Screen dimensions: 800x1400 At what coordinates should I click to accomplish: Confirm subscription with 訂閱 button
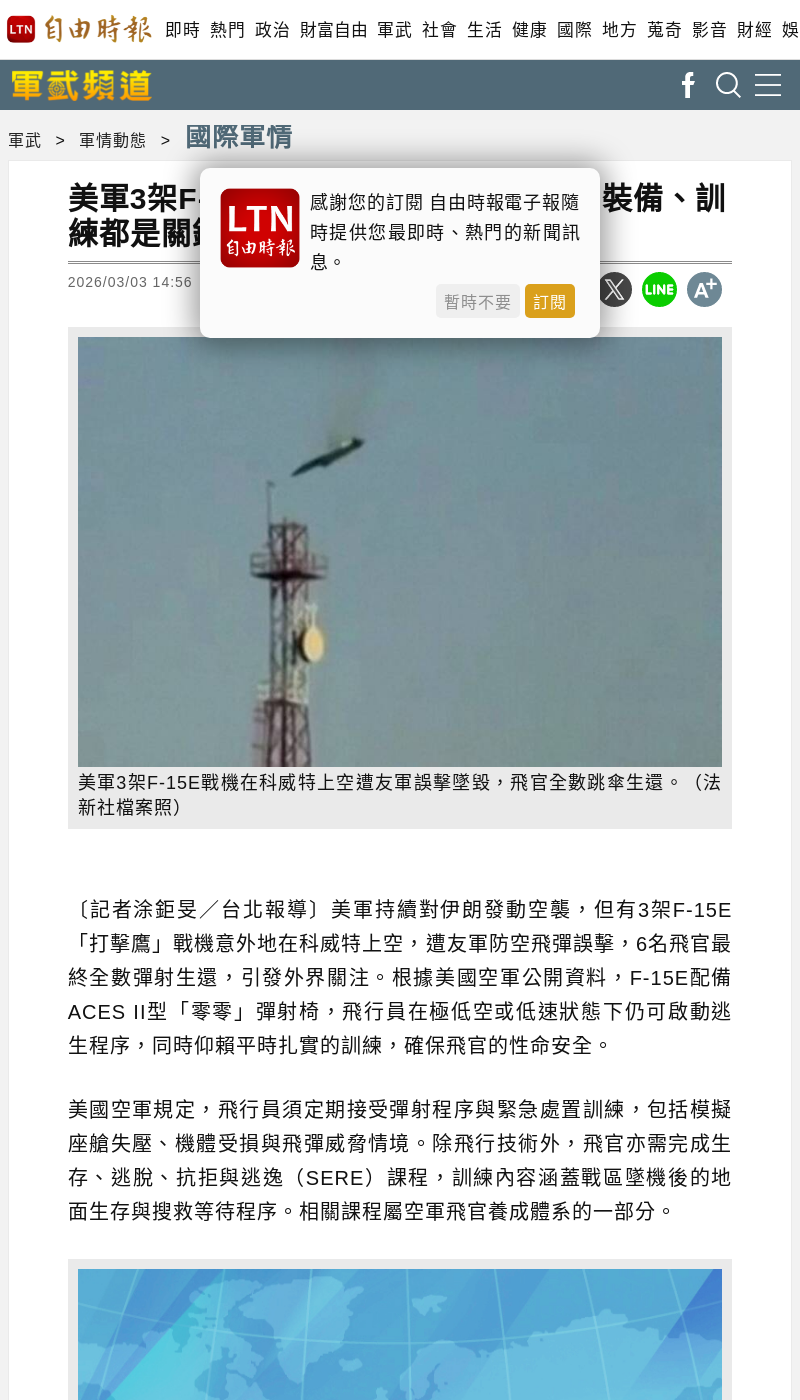[549, 301]
